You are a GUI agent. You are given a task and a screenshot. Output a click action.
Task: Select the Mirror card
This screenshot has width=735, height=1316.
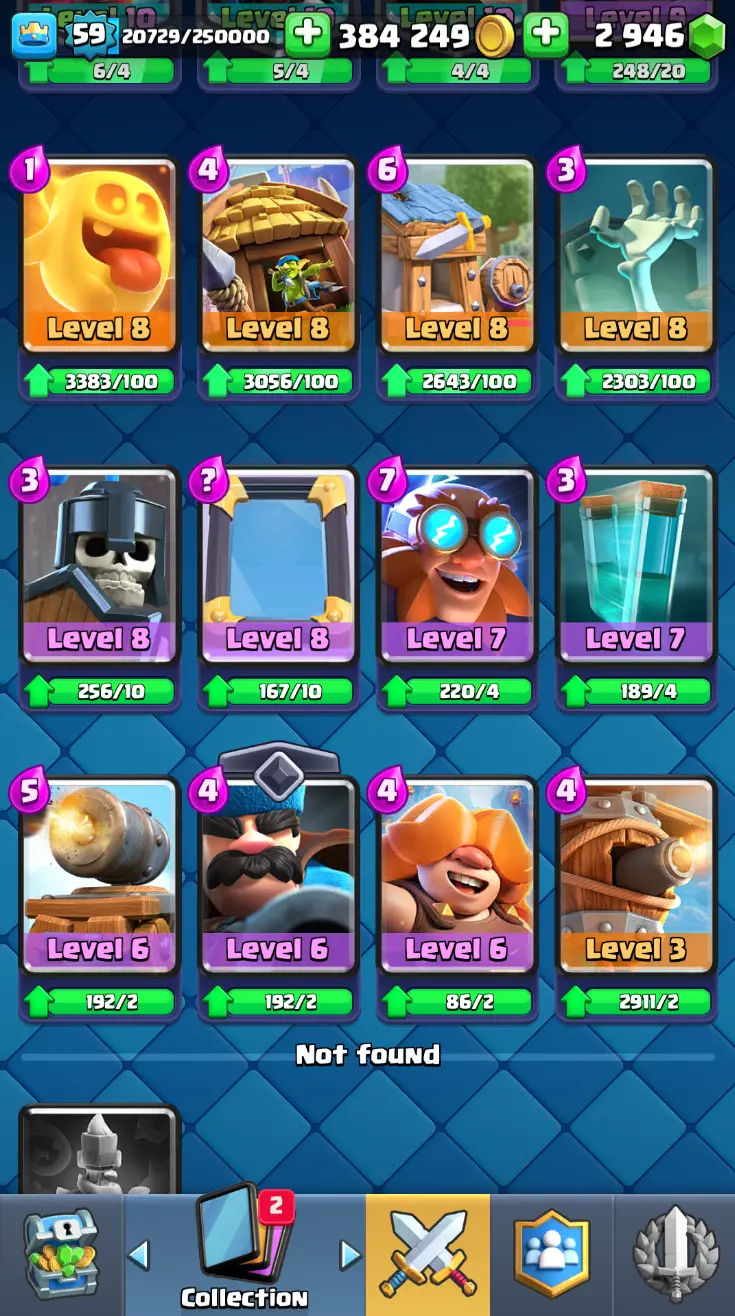coord(278,570)
